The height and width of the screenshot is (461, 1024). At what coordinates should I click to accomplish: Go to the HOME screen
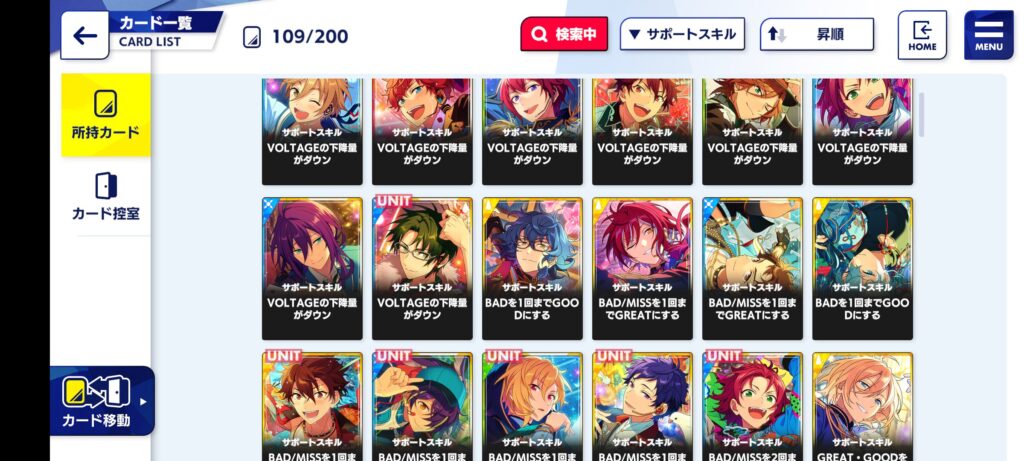[x=922, y=35]
